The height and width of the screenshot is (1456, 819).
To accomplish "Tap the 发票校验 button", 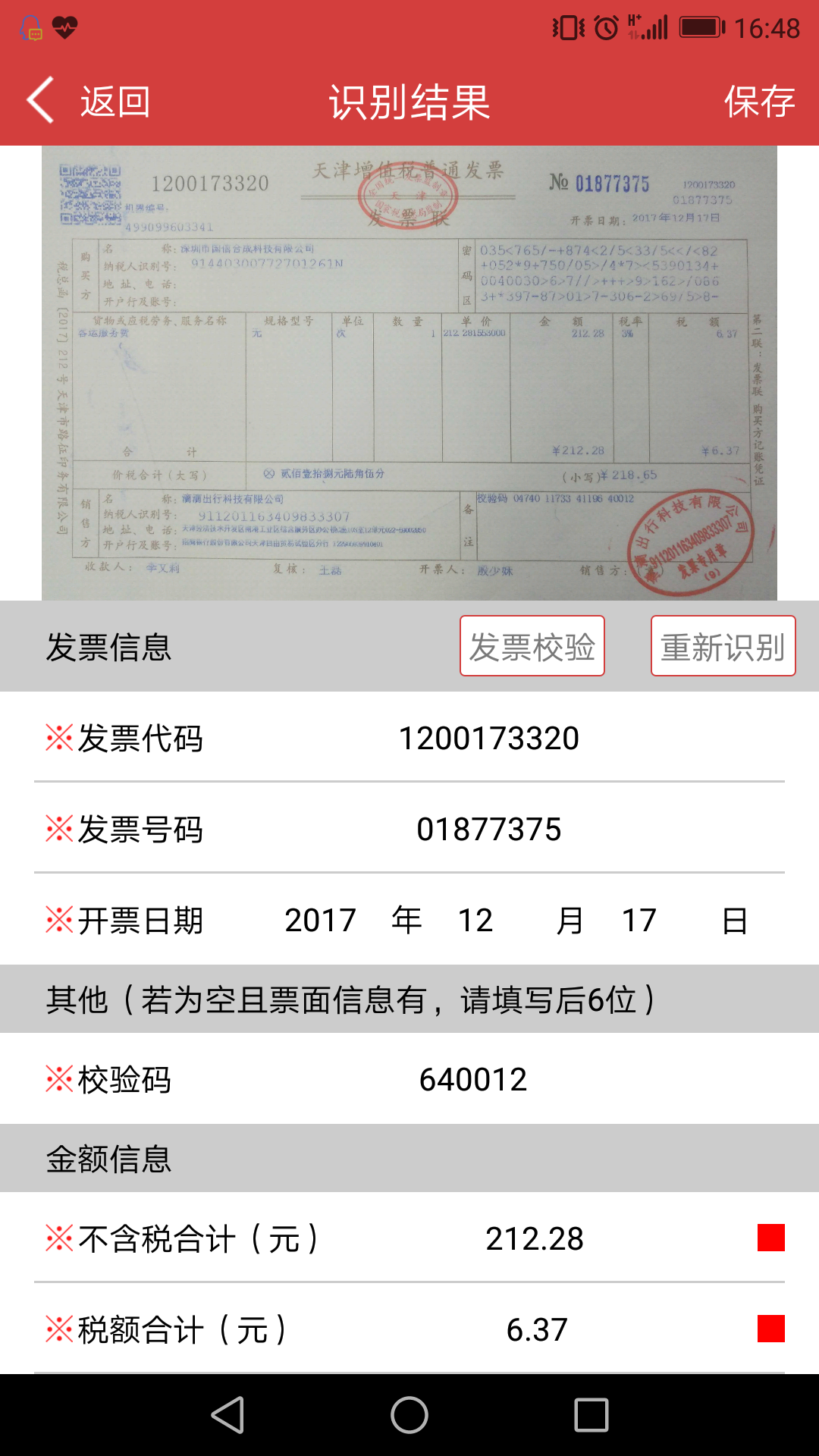I will 532,646.
